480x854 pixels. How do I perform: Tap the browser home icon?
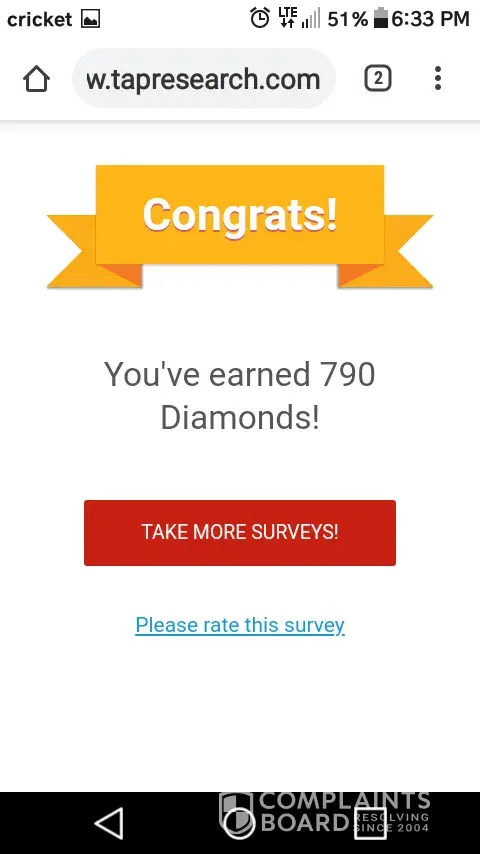pos(37,80)
